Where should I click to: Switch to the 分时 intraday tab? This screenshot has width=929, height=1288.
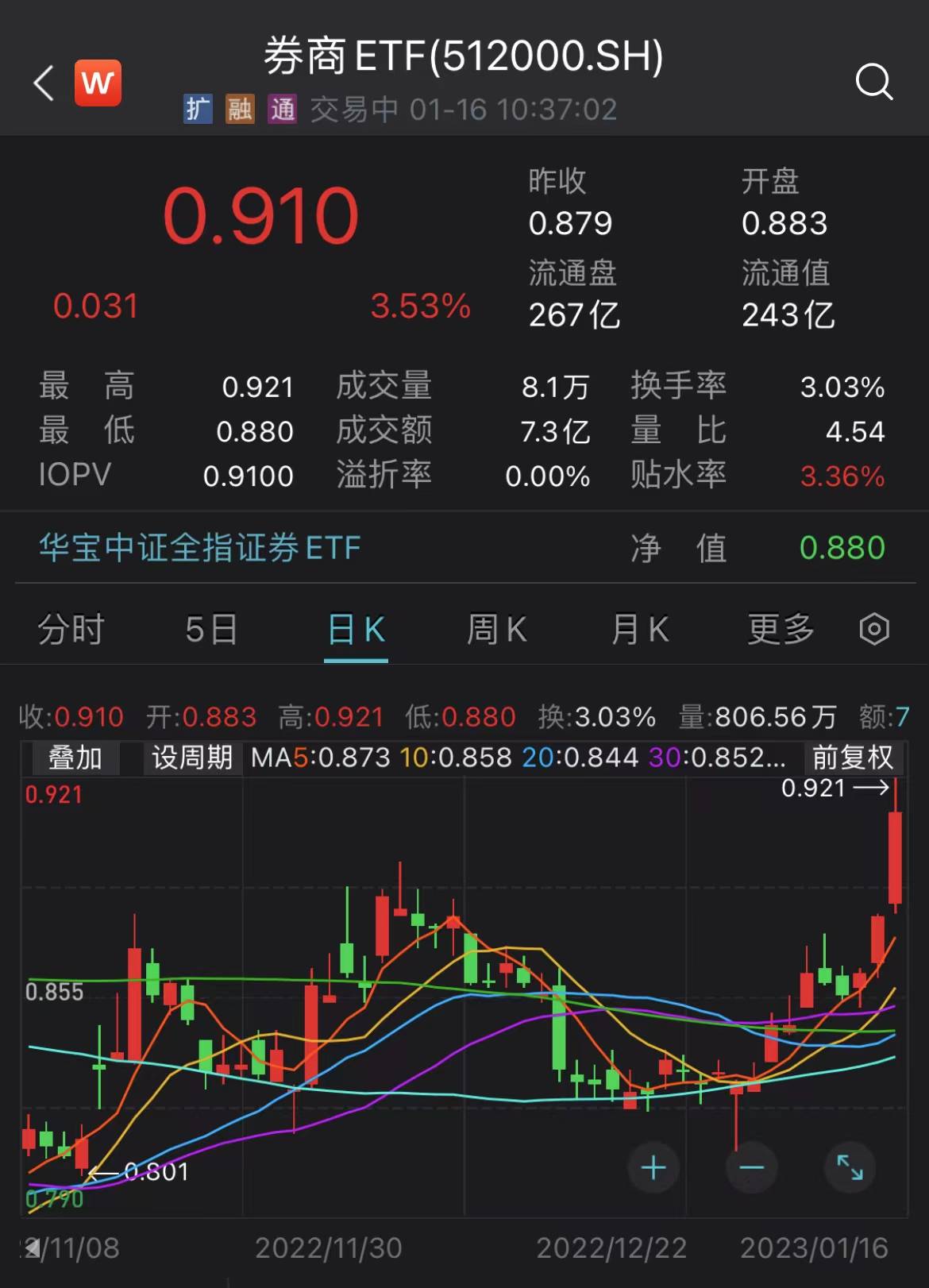71,628
